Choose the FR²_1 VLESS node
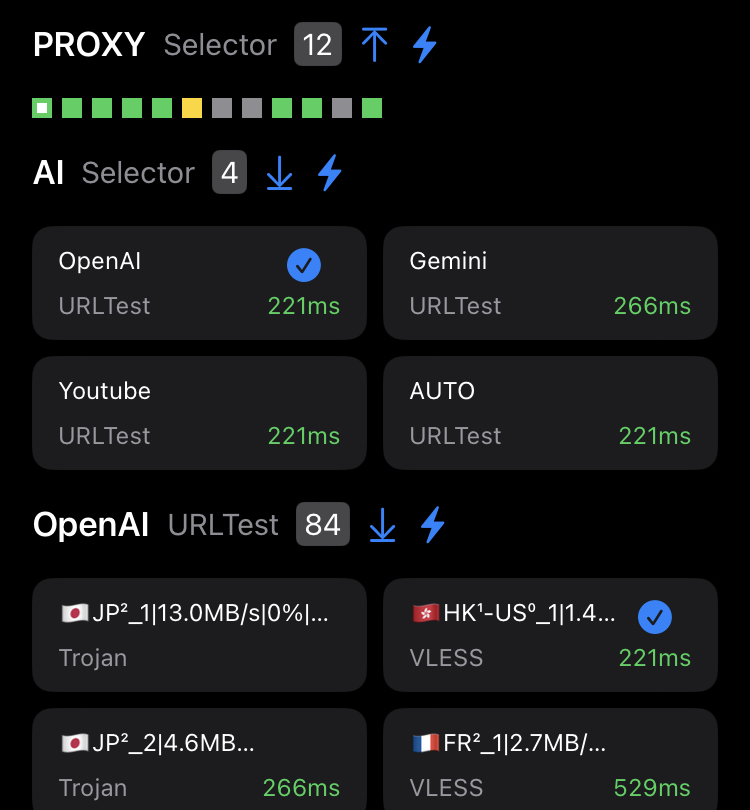 (550, 759)
